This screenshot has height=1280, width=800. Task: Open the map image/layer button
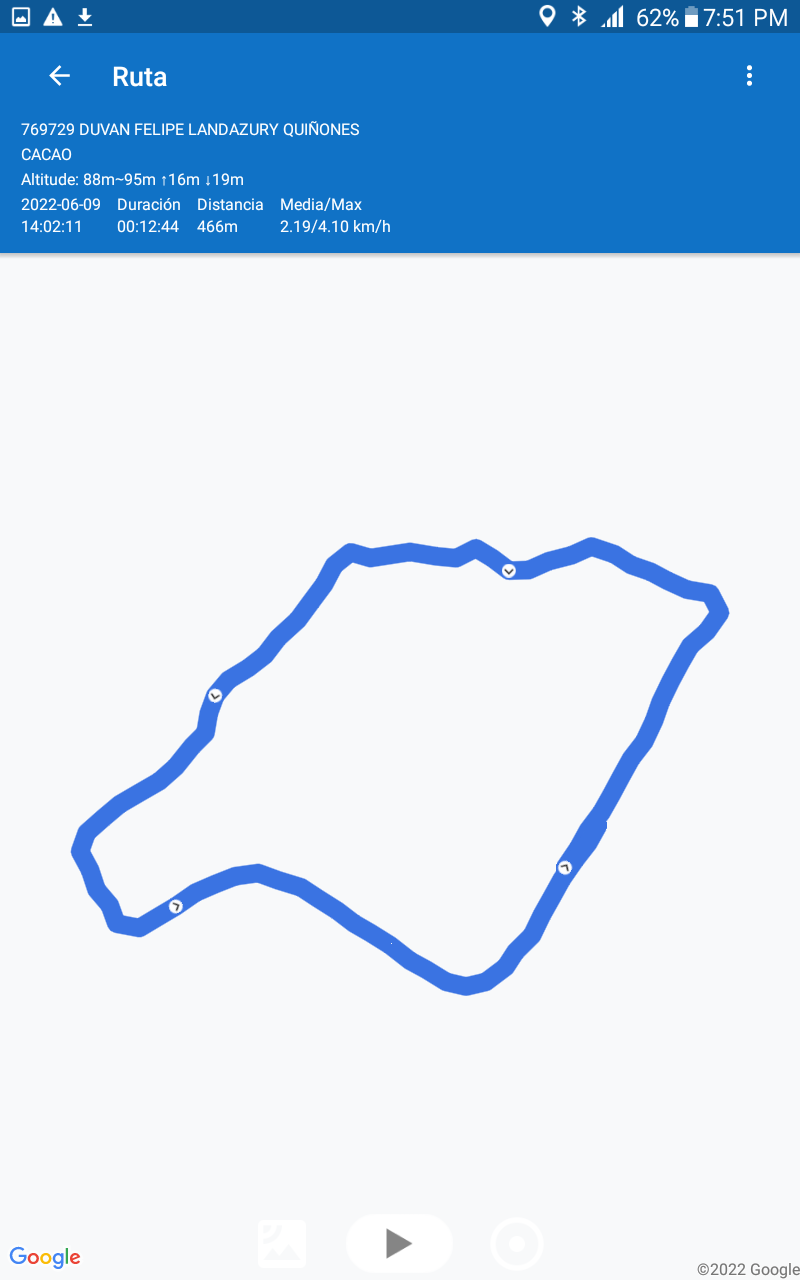pyautogui.click(x=282, y=1244)
